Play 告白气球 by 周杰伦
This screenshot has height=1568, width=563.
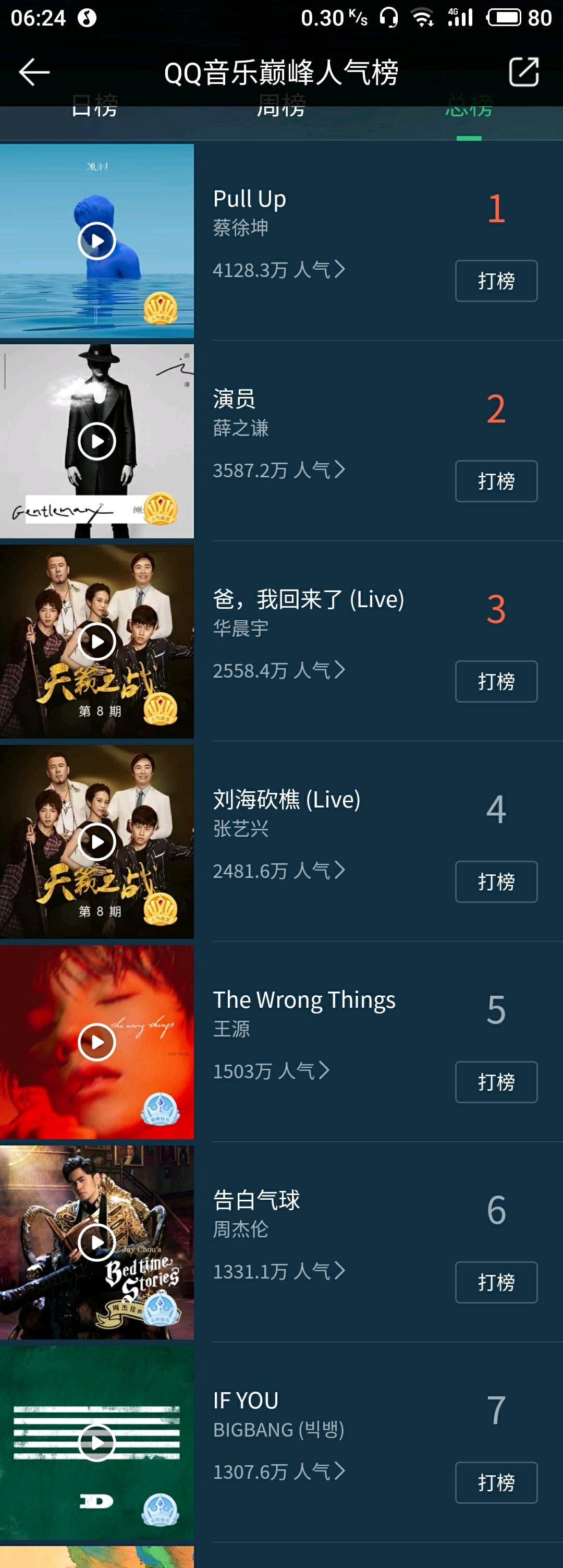(96, 1243)
